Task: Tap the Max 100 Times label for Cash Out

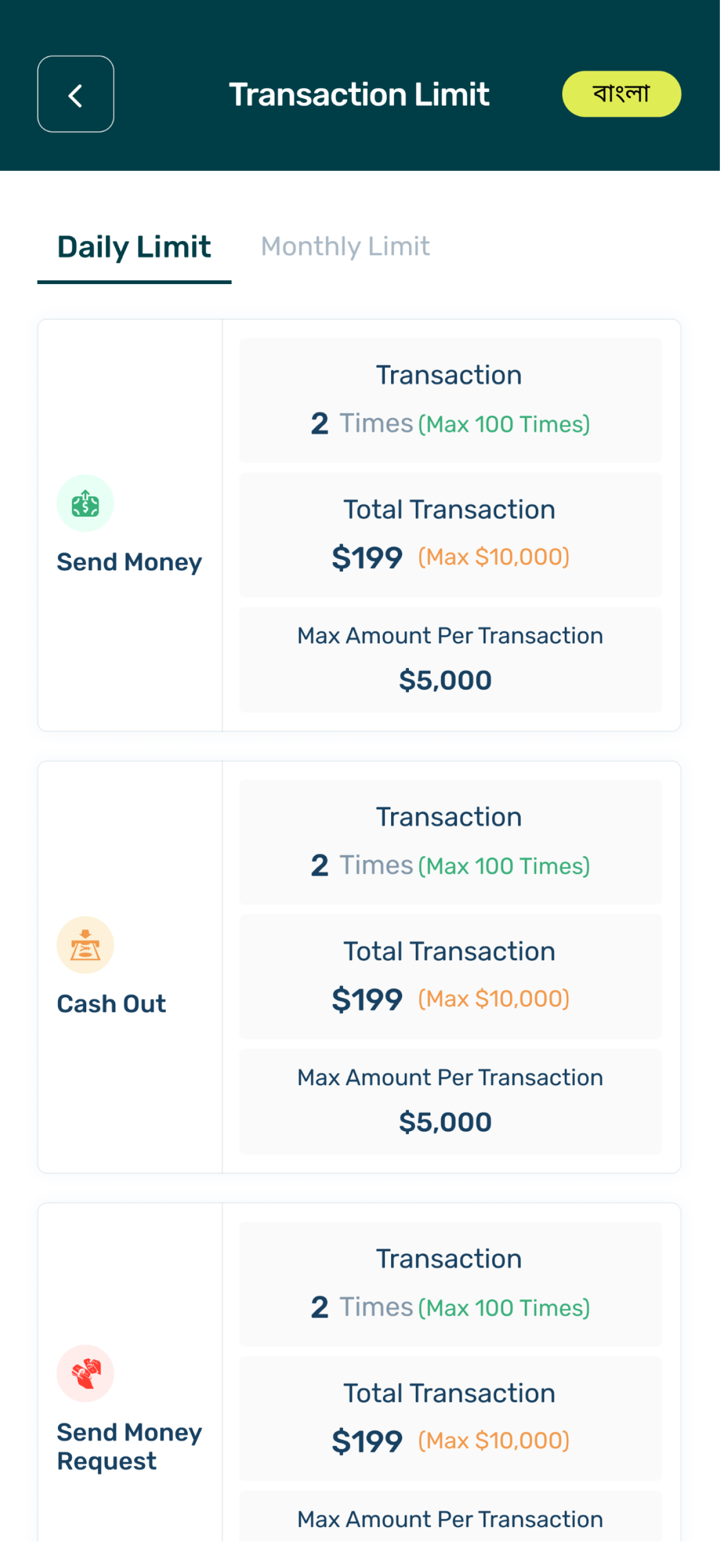Action: [504, 865]
